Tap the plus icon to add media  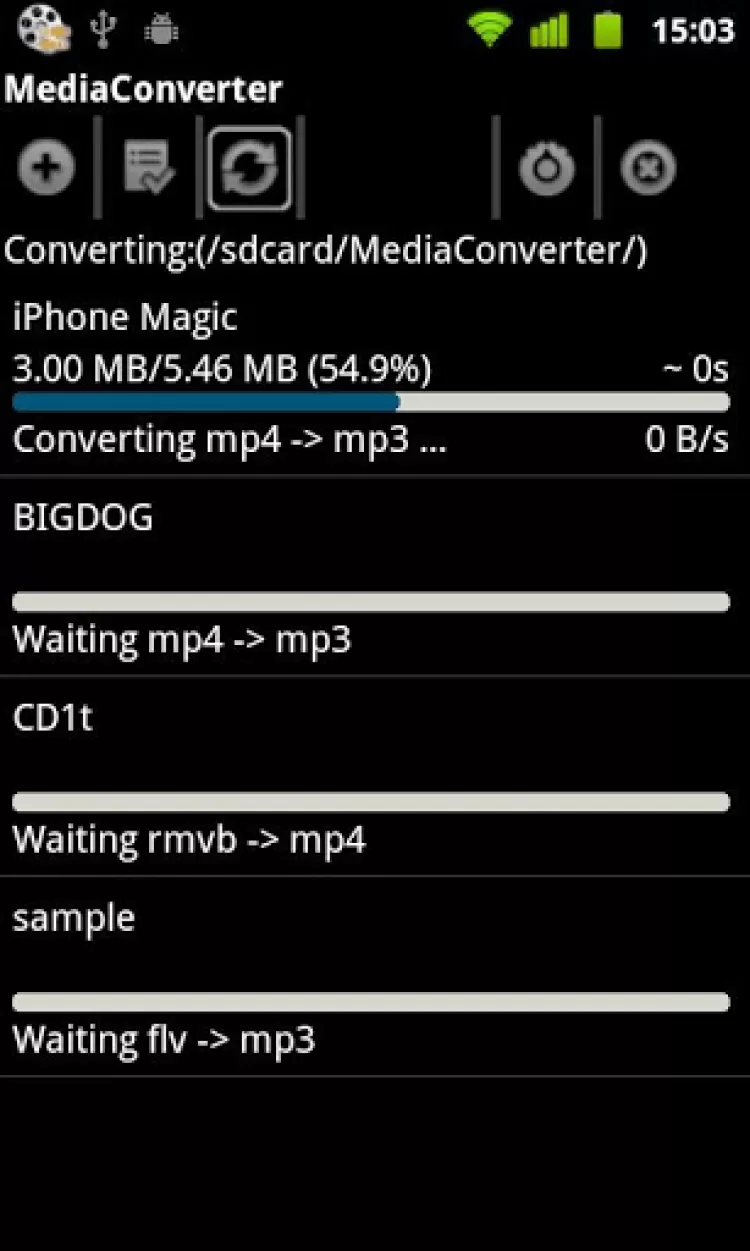click(x=46, y=167)
